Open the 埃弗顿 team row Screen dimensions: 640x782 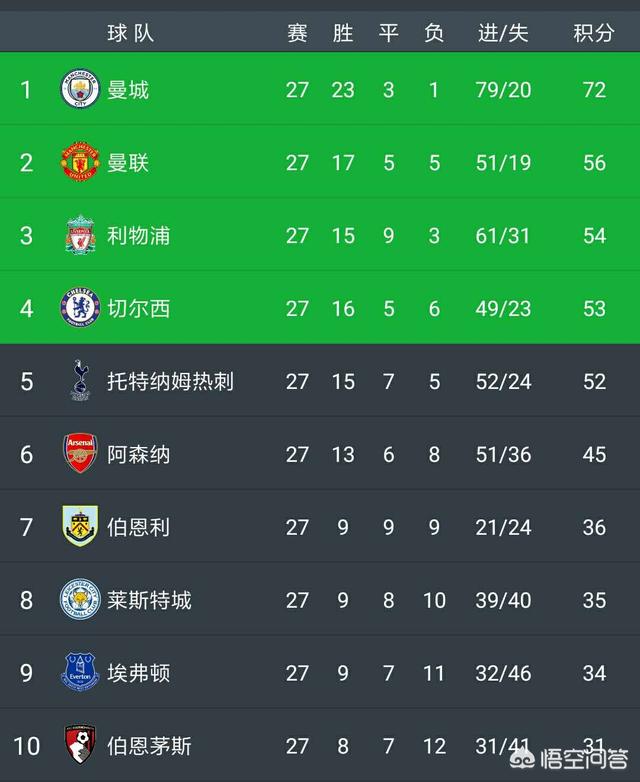pyautogui.click(x=320, y=672)
